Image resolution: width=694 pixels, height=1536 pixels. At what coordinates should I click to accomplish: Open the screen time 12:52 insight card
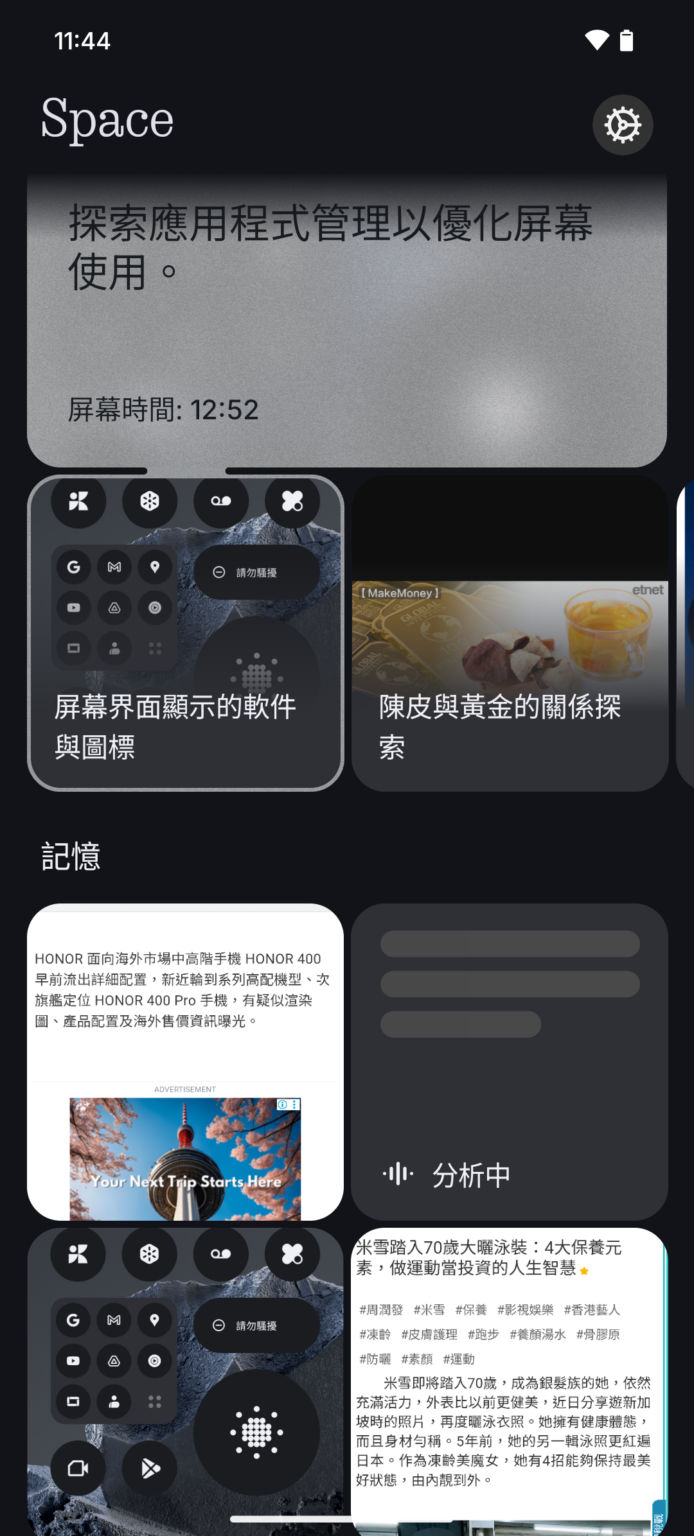(x=346, y=320)
